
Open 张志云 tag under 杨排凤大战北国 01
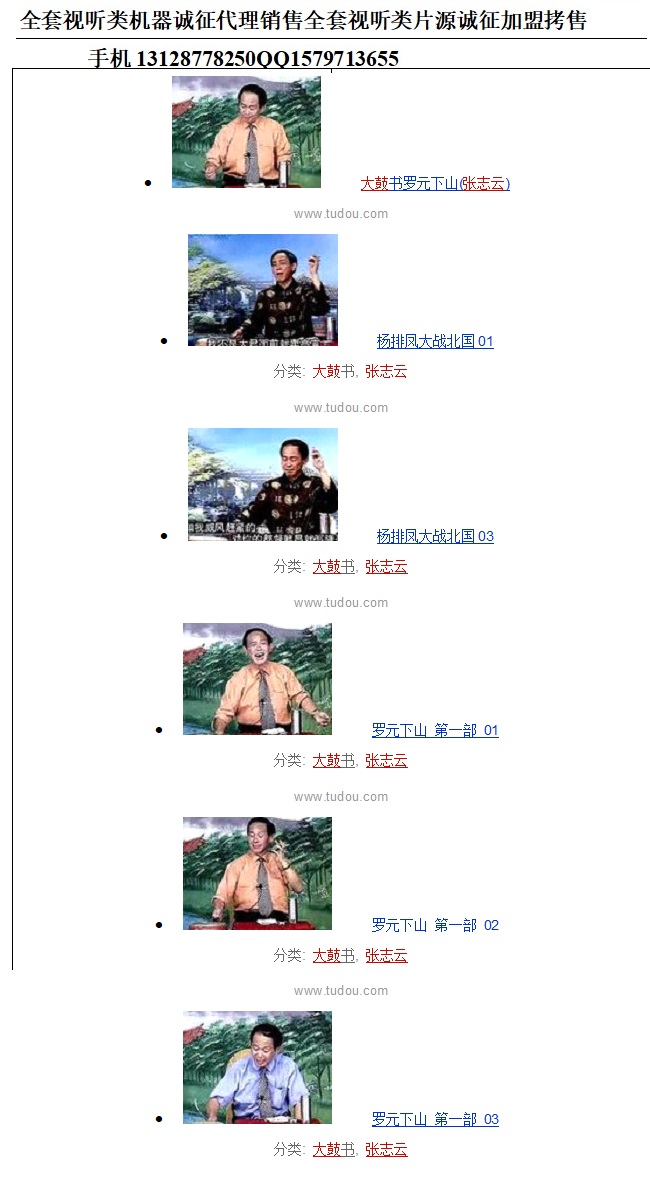click(x=386, y=372)
